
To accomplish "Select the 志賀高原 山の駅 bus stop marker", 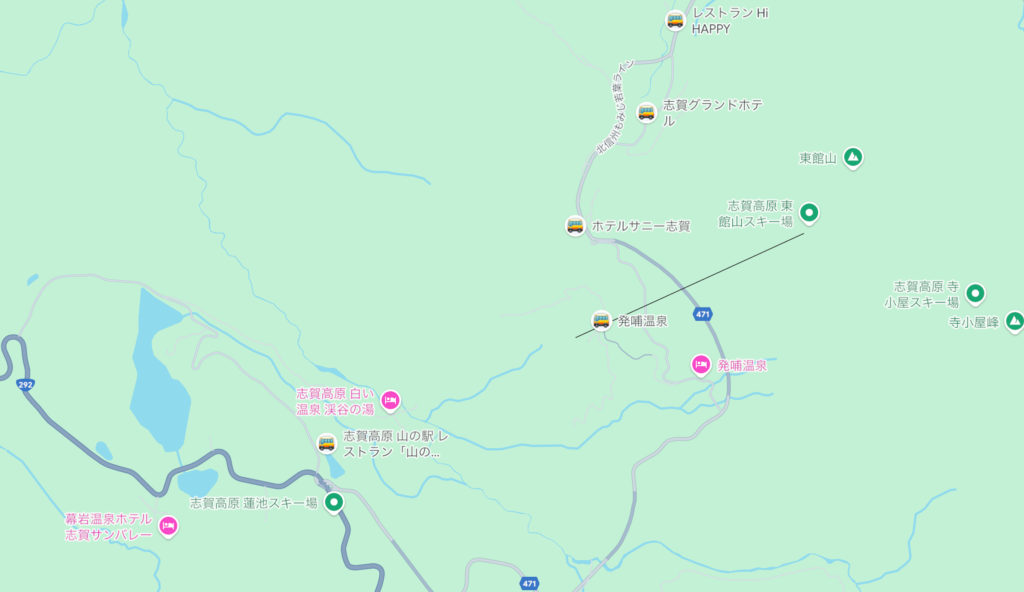I will (x=326, y=443).
